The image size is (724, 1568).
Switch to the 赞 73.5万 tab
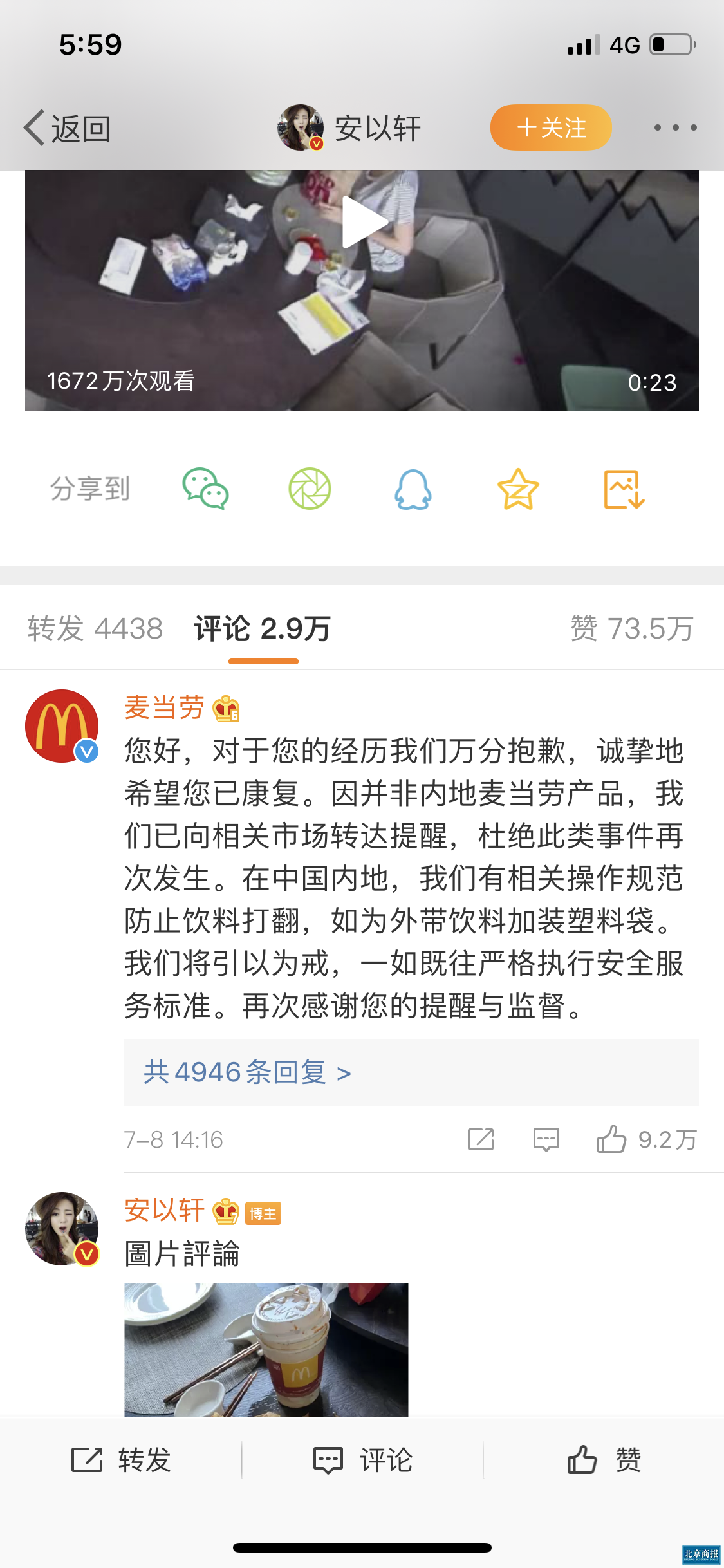pos(631,629)
